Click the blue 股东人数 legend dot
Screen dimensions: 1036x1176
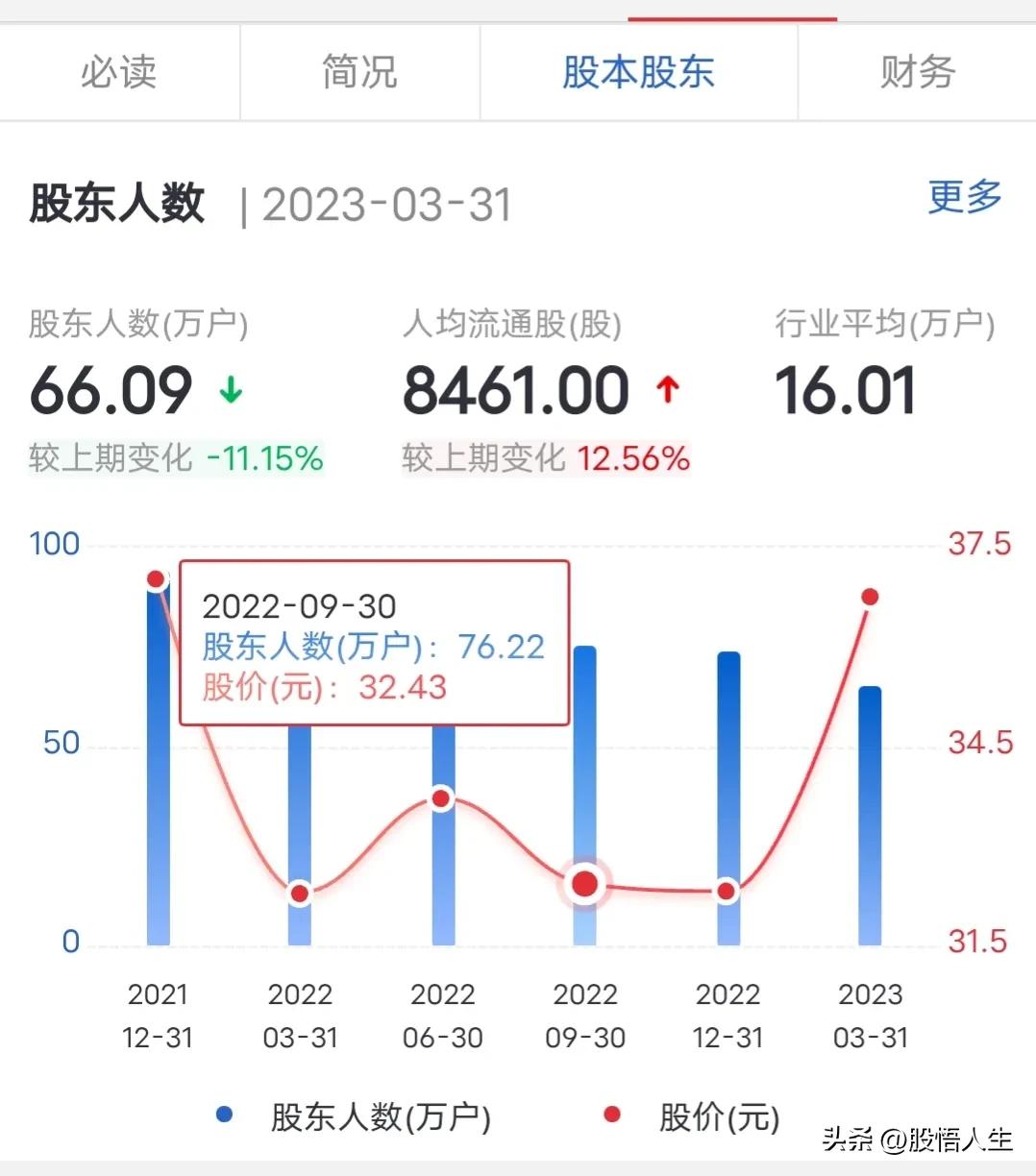click(x=225, y=1114)
